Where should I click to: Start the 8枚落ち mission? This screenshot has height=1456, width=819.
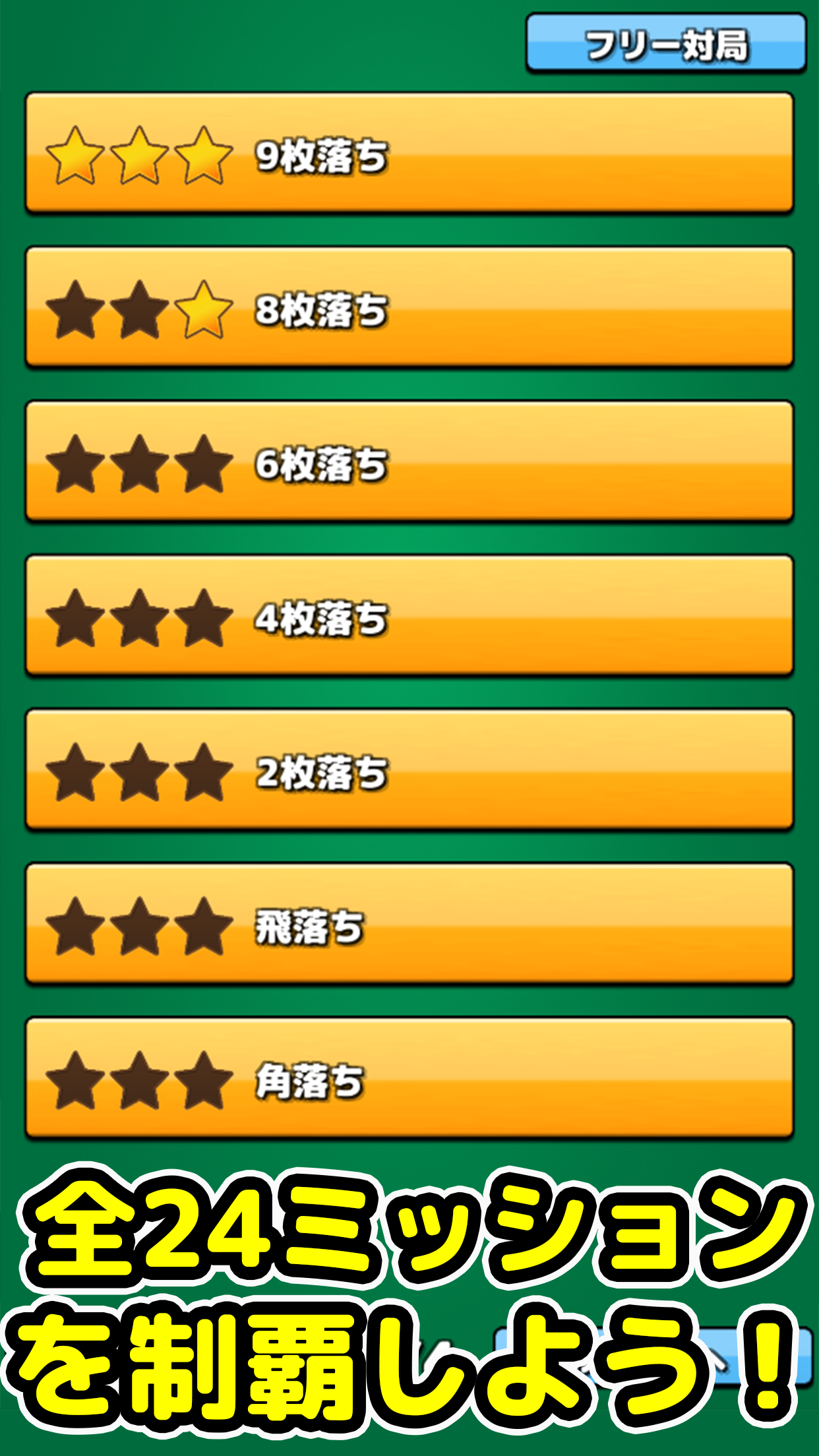pyautogui.click(x=409, y=307)
